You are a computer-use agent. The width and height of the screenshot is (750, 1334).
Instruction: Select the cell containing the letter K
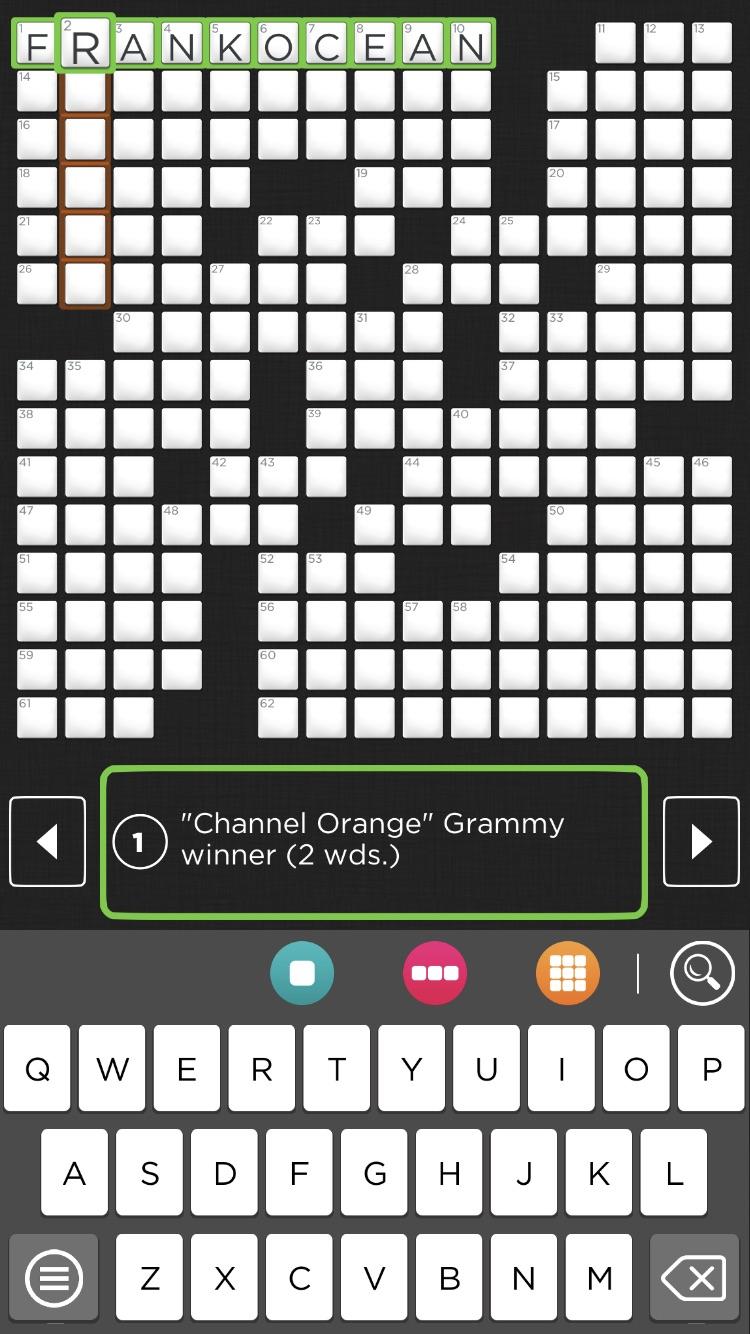point(230,46)
